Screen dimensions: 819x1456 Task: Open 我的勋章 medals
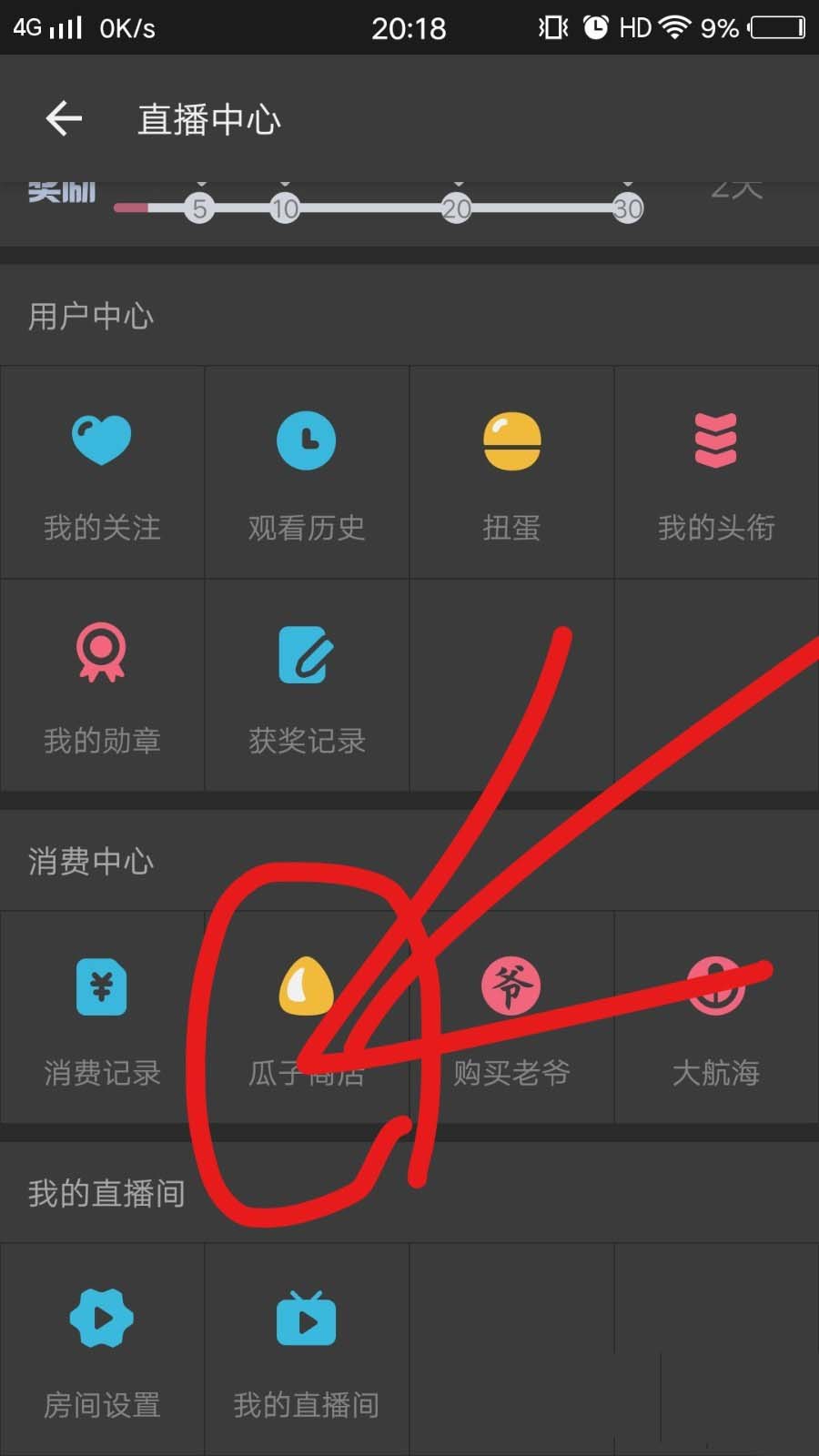tap(102, 684)
